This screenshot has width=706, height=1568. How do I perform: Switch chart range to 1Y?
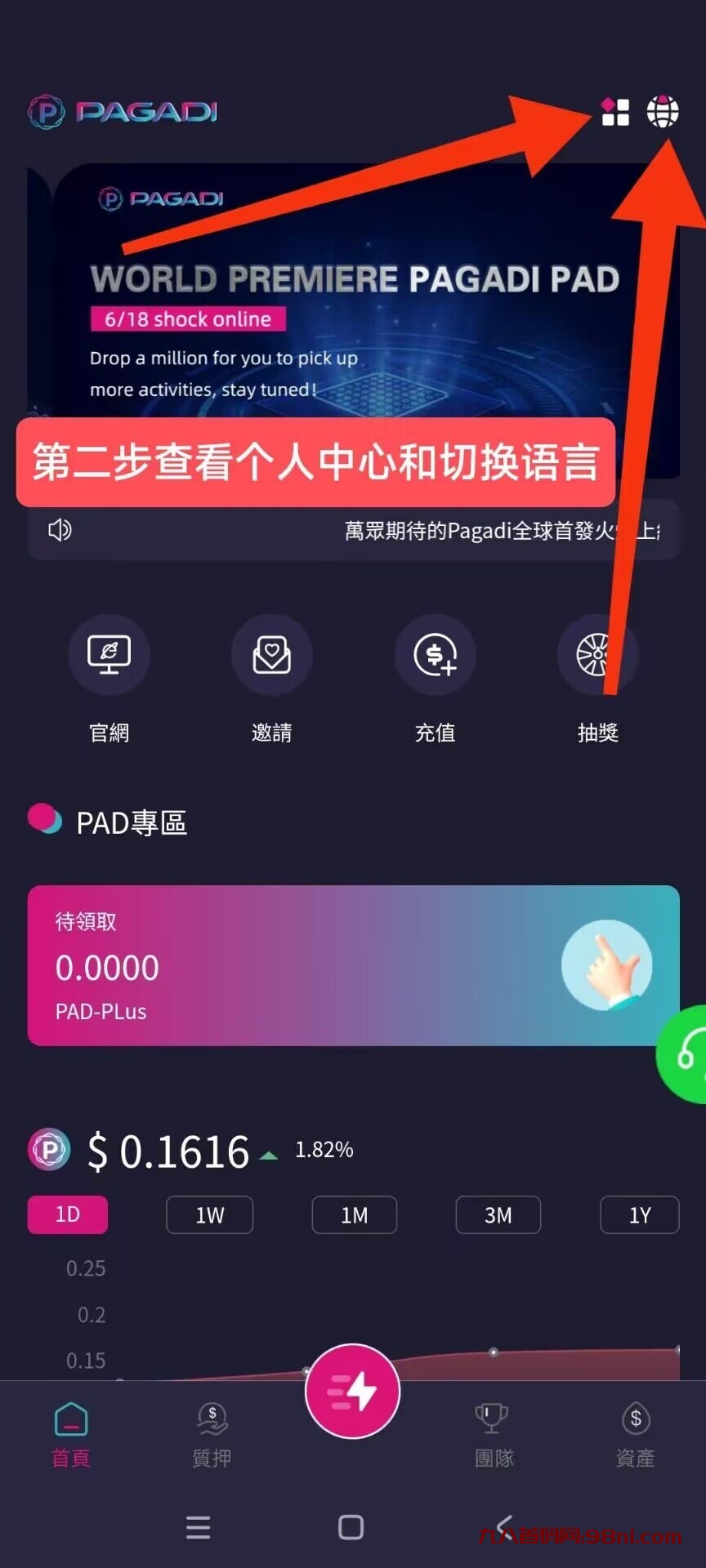click(640, 1214)
